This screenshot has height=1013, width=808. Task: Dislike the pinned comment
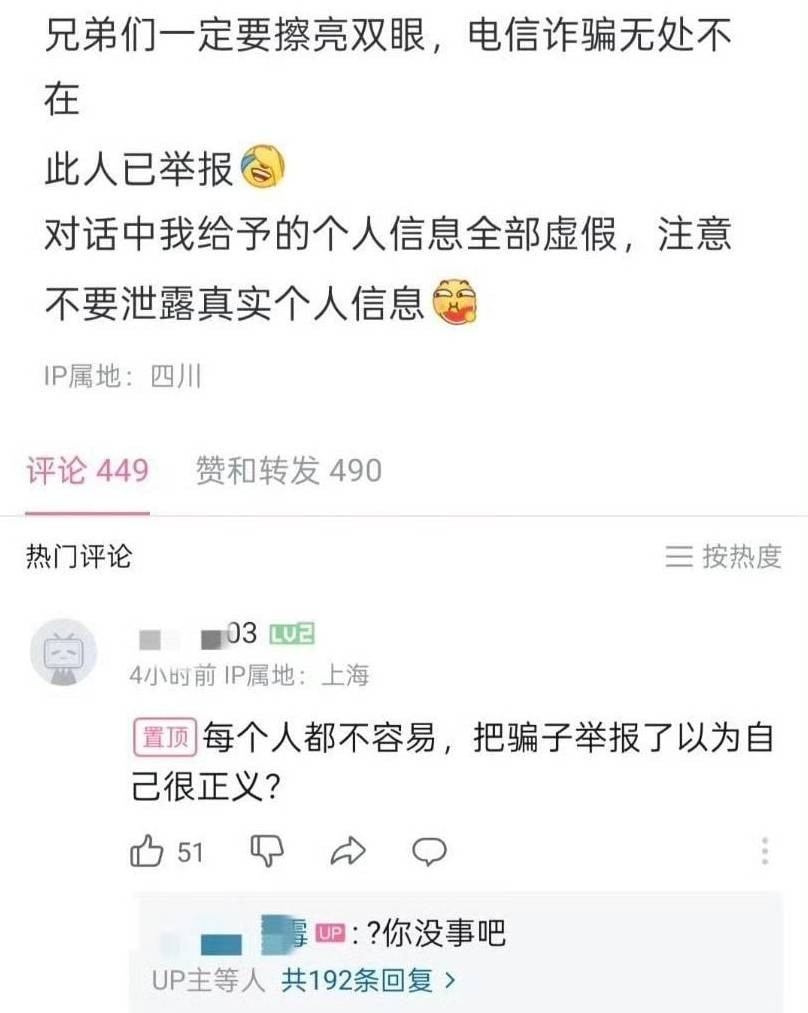(x=266, y=852)
